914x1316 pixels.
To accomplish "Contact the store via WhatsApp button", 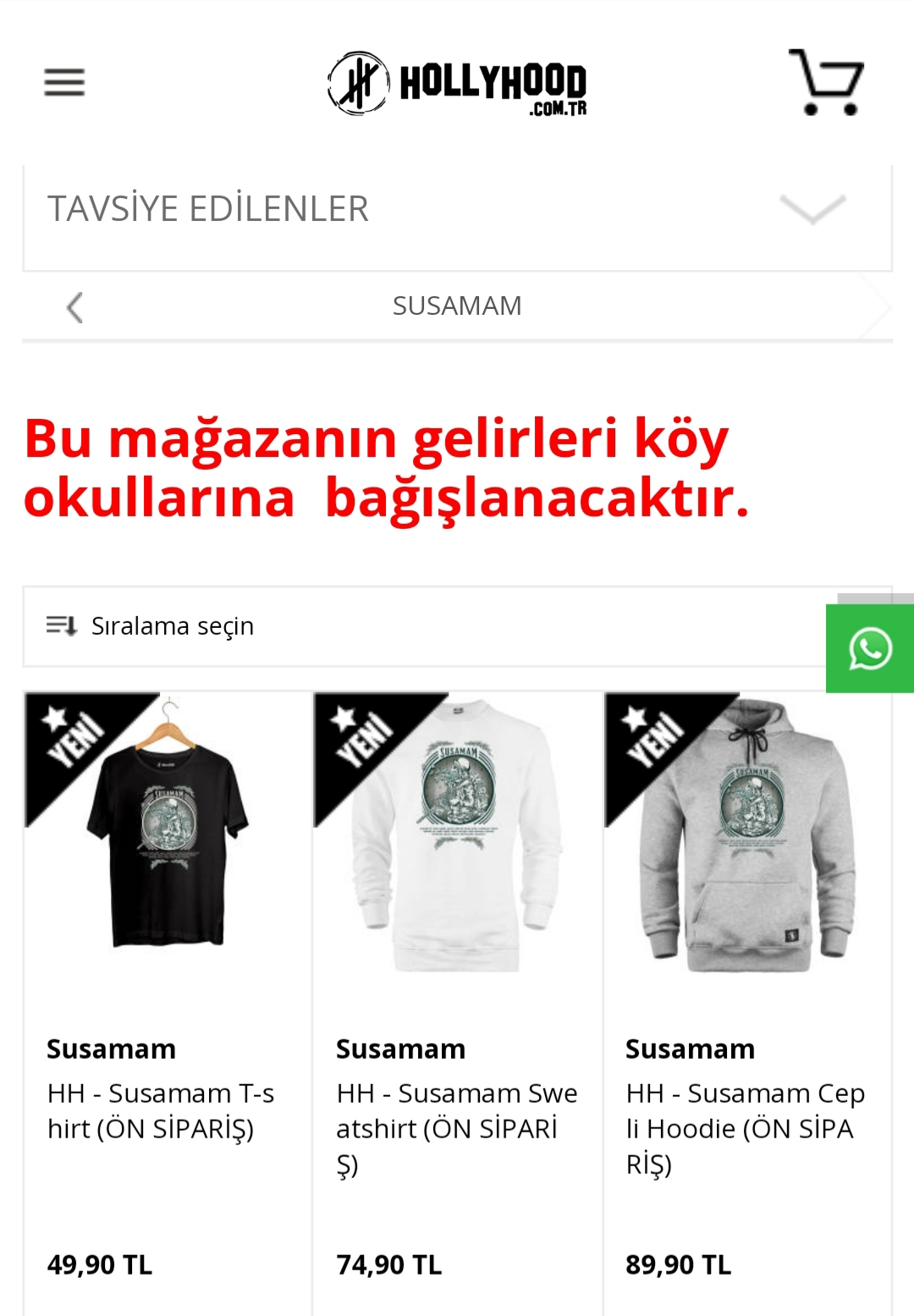I will pos(870,649).
